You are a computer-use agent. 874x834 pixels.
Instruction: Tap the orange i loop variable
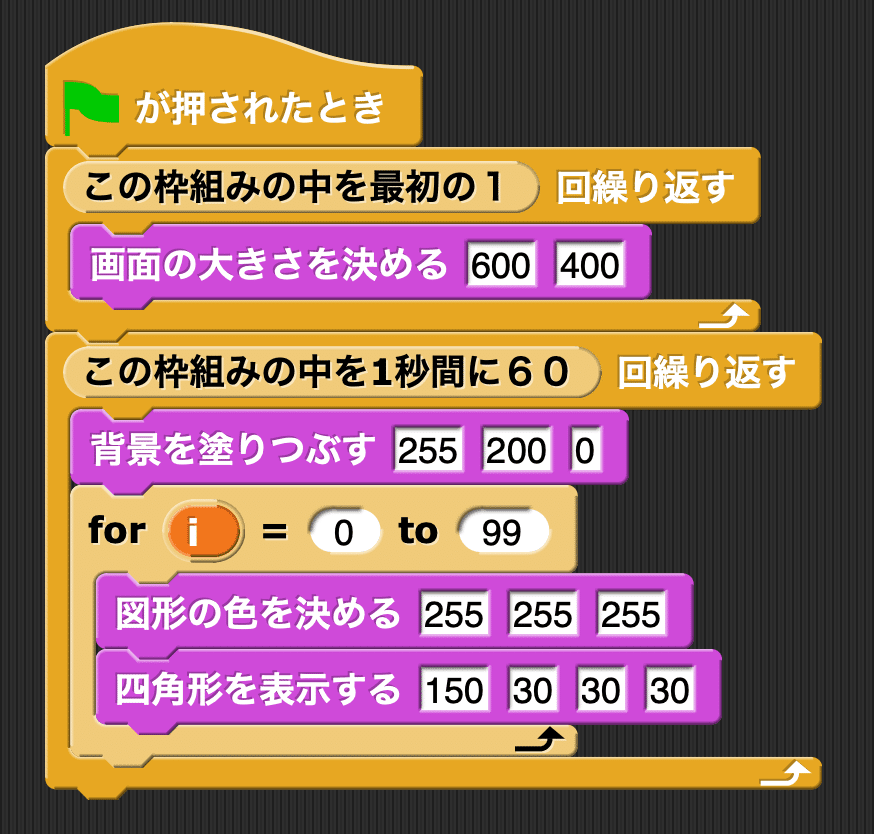tap(204, 533)
